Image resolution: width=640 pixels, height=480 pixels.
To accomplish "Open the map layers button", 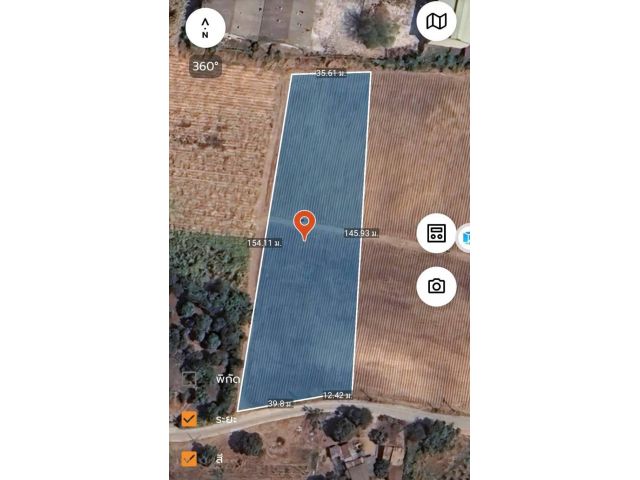I will coord(436,21).
